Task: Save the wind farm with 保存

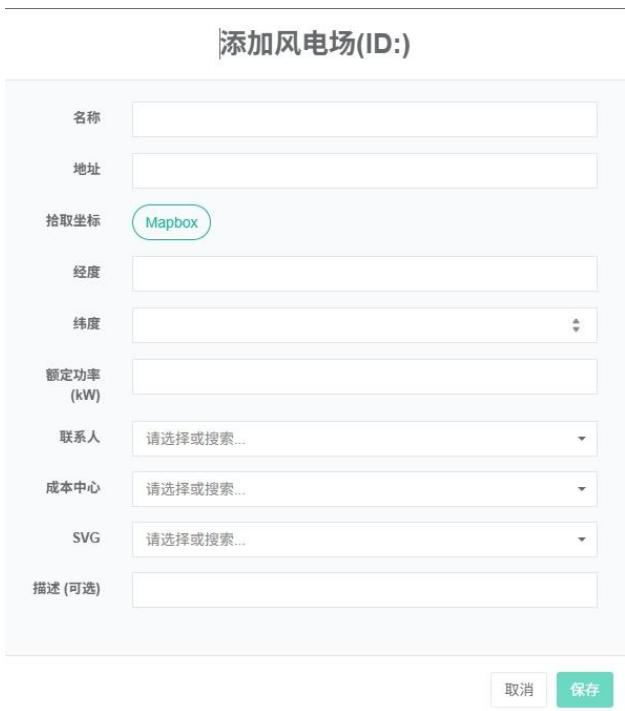Action: 584,689
